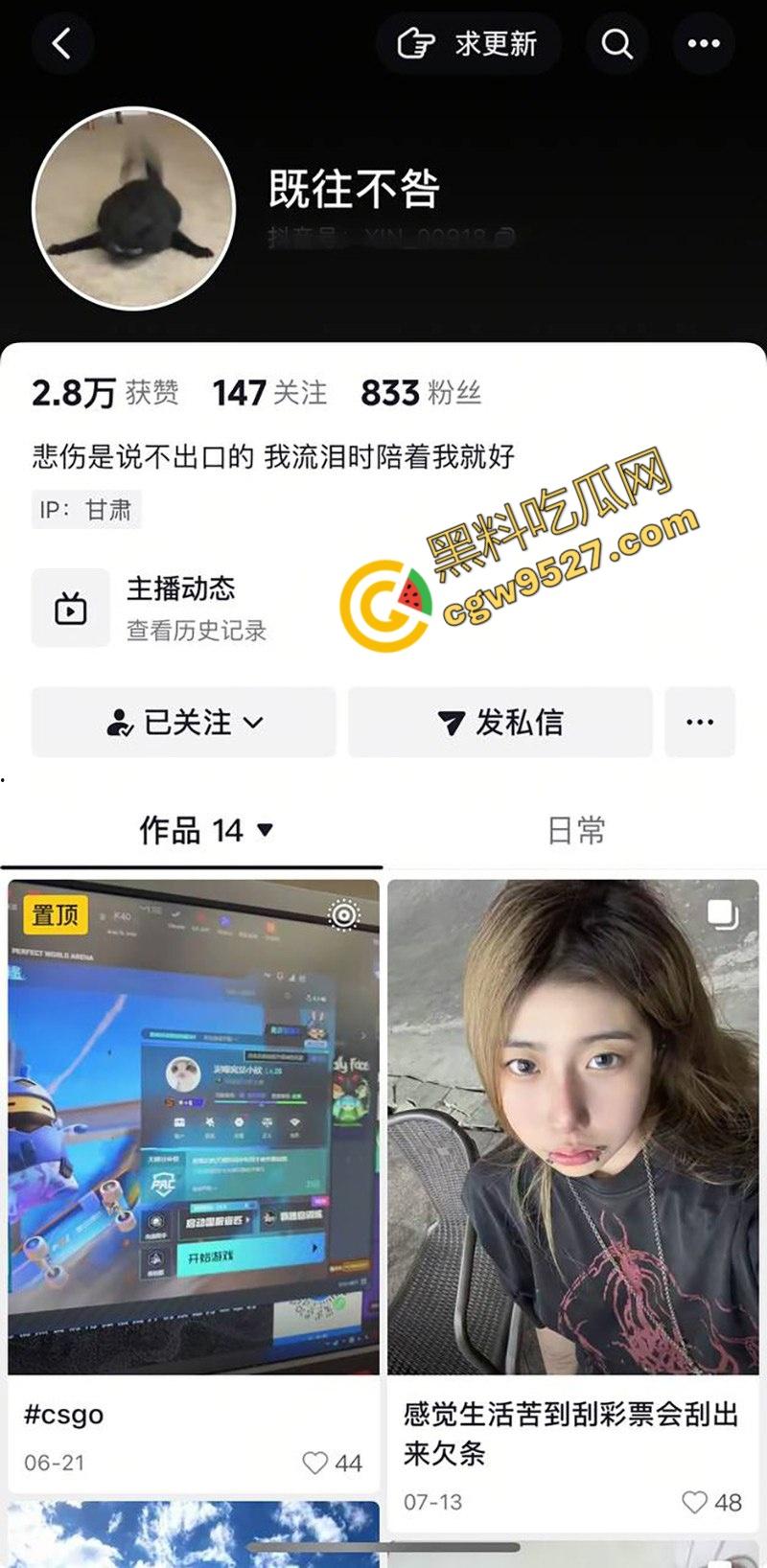767x1568 pixels.
Task: Open search from the top bar
Action: coord(616,44)
